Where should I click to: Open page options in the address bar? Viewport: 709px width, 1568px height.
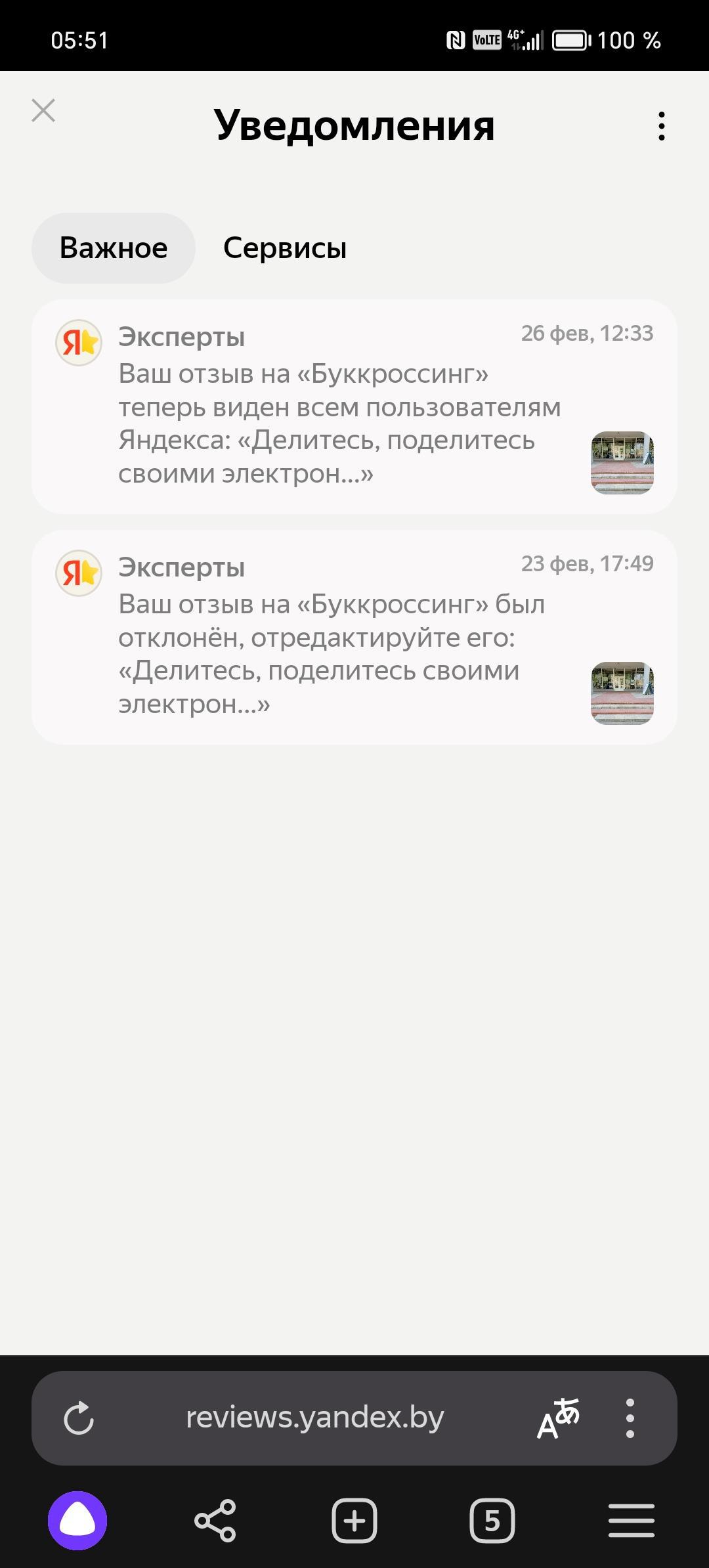(x=630, y=1418)
